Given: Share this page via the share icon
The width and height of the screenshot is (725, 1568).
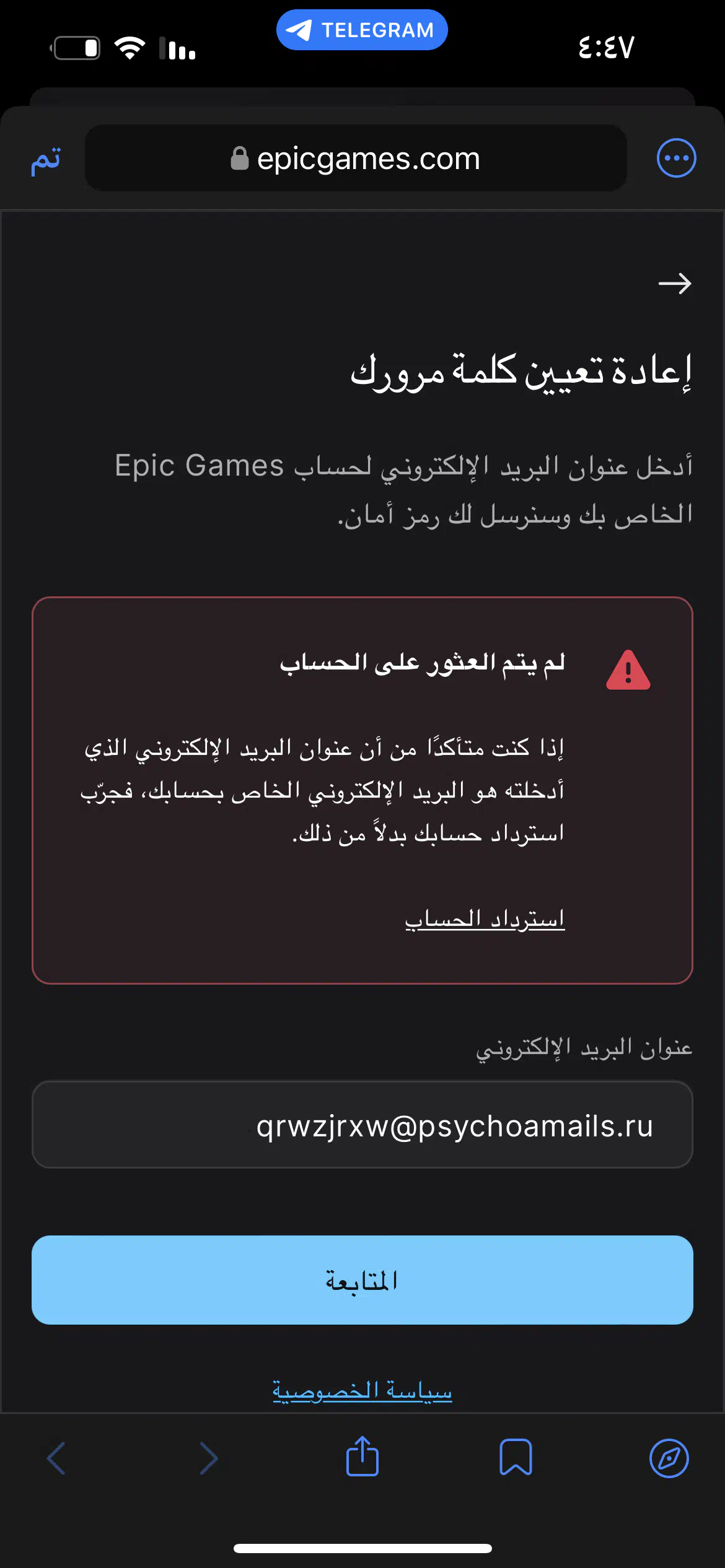Looking at the screenshot, I should coord(362,1457).
